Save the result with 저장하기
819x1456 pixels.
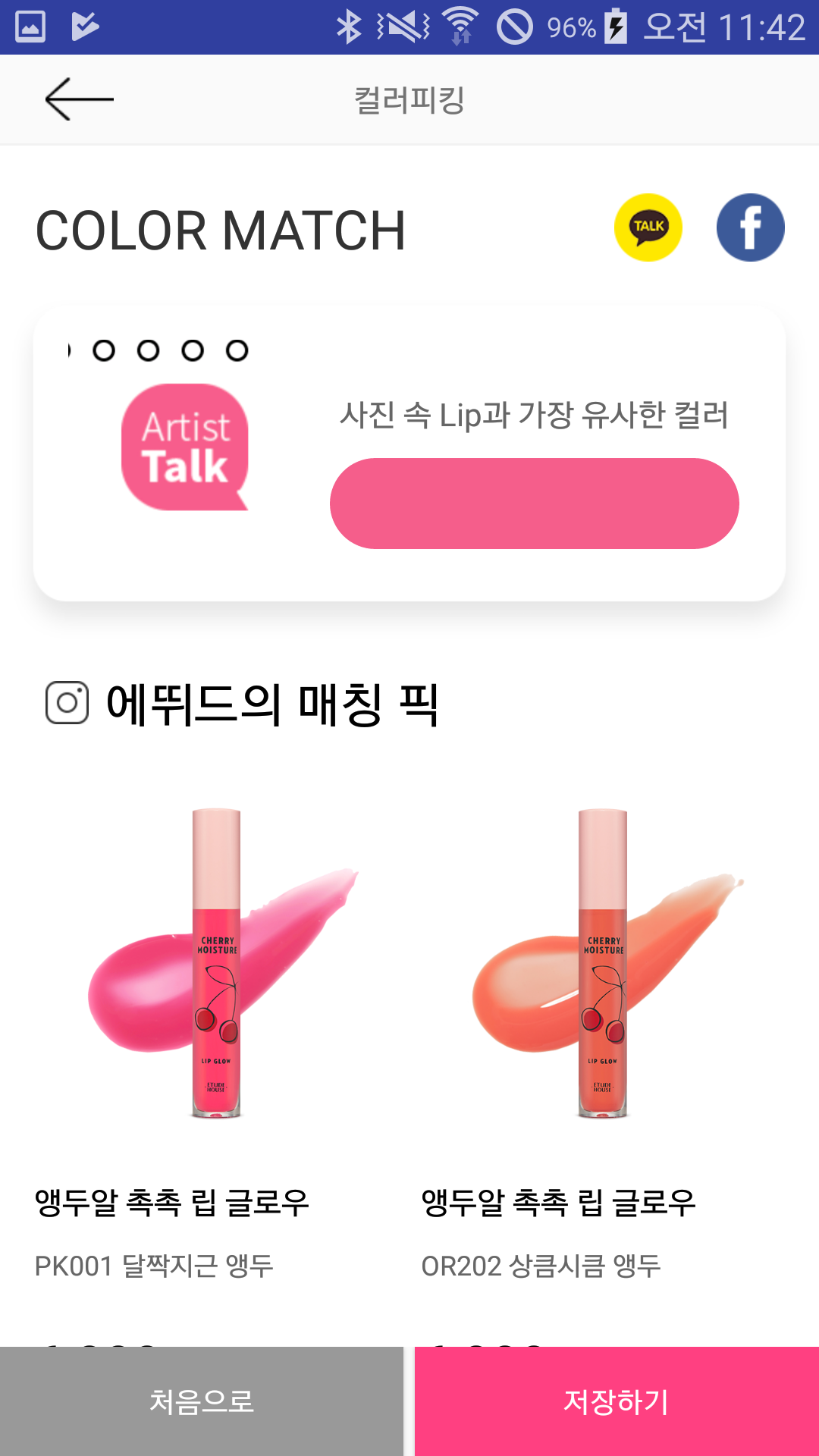click(617, 1401)
